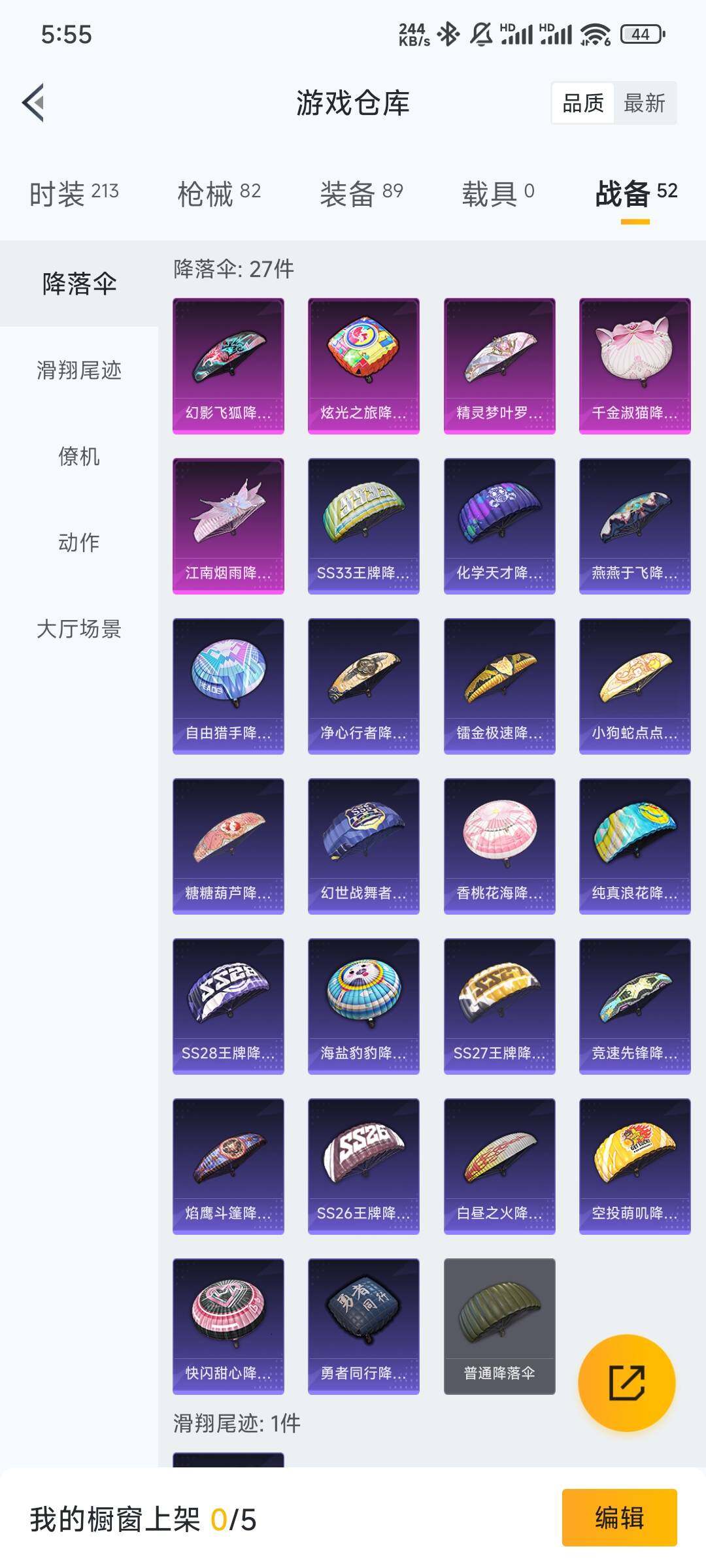Open the 僚机 category

point(79,456)
